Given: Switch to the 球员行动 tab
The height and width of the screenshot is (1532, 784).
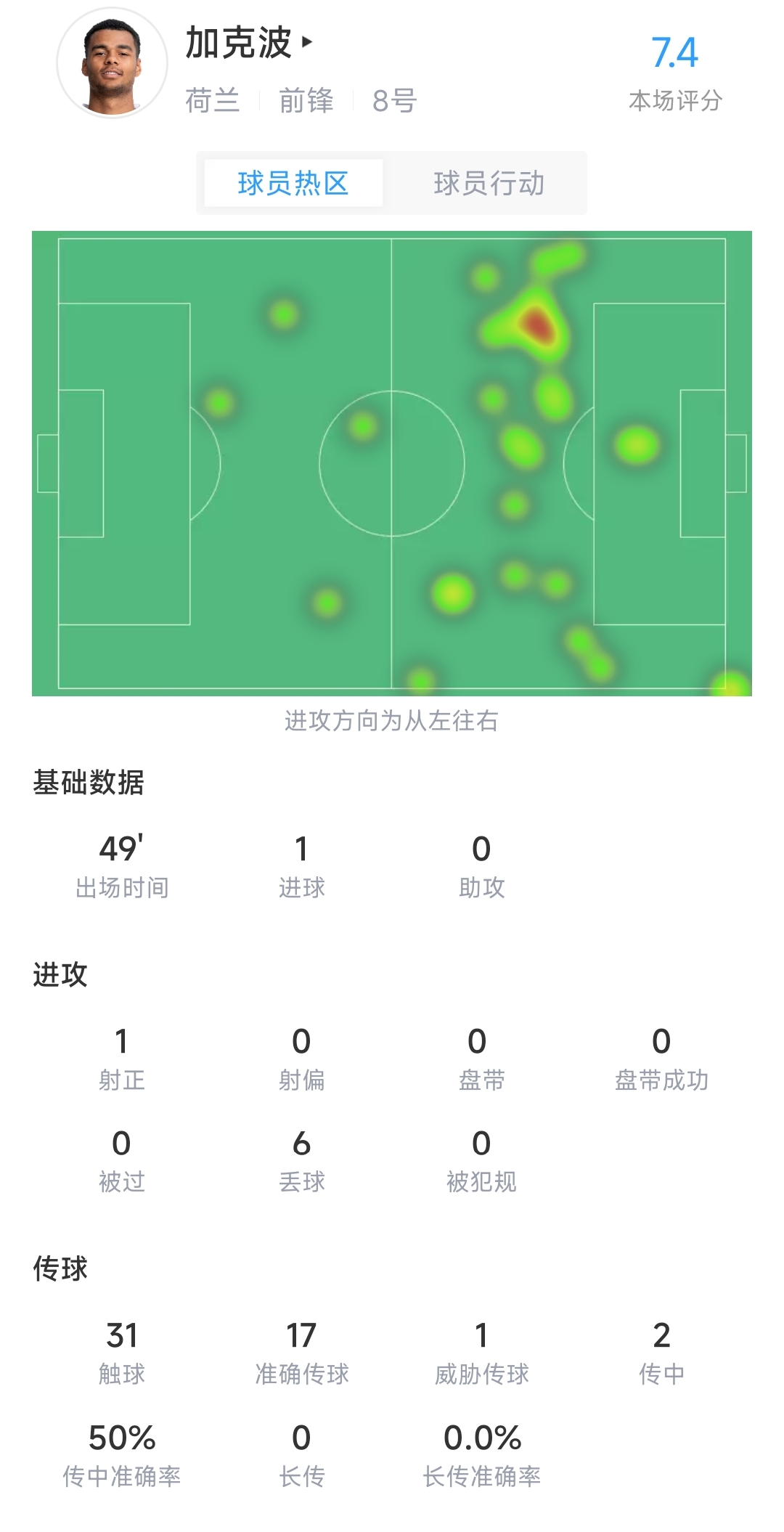Looking at the screenshot, I should tap(489, 183).
